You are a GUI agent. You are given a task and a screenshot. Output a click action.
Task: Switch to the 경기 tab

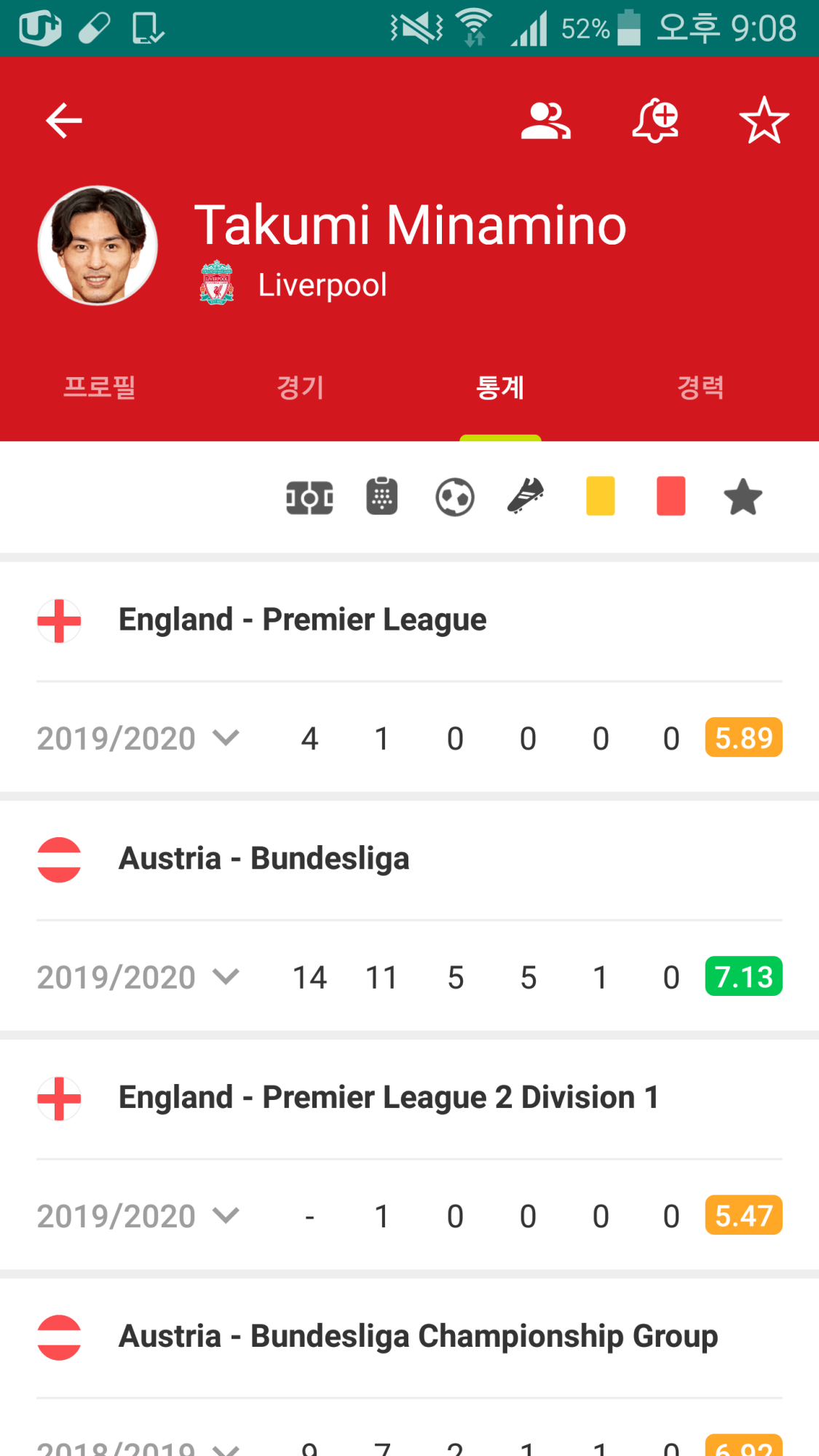(x=300, y=387)
